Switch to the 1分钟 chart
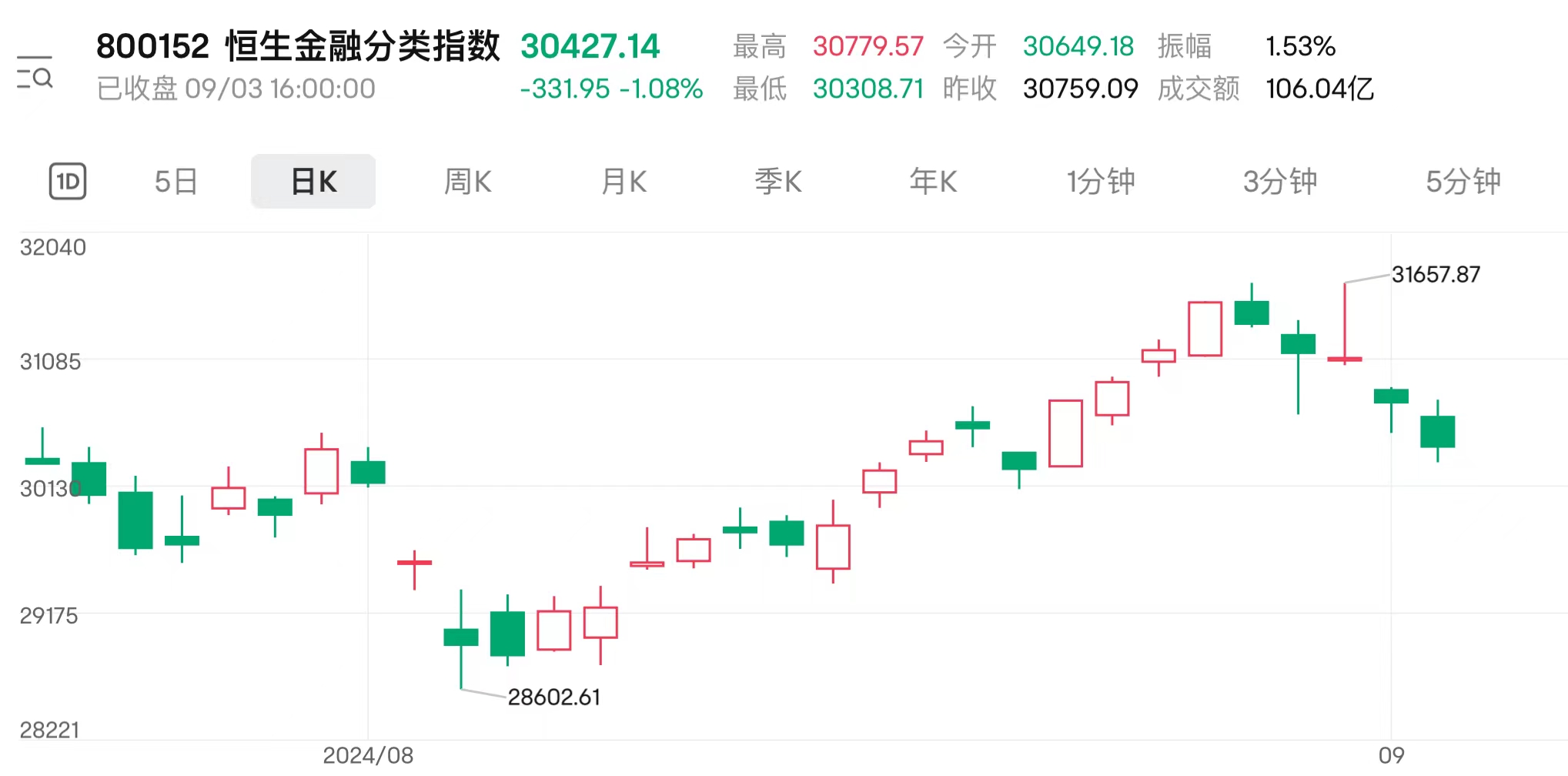The image size is (1568, 776). [x=1100, y=182]
